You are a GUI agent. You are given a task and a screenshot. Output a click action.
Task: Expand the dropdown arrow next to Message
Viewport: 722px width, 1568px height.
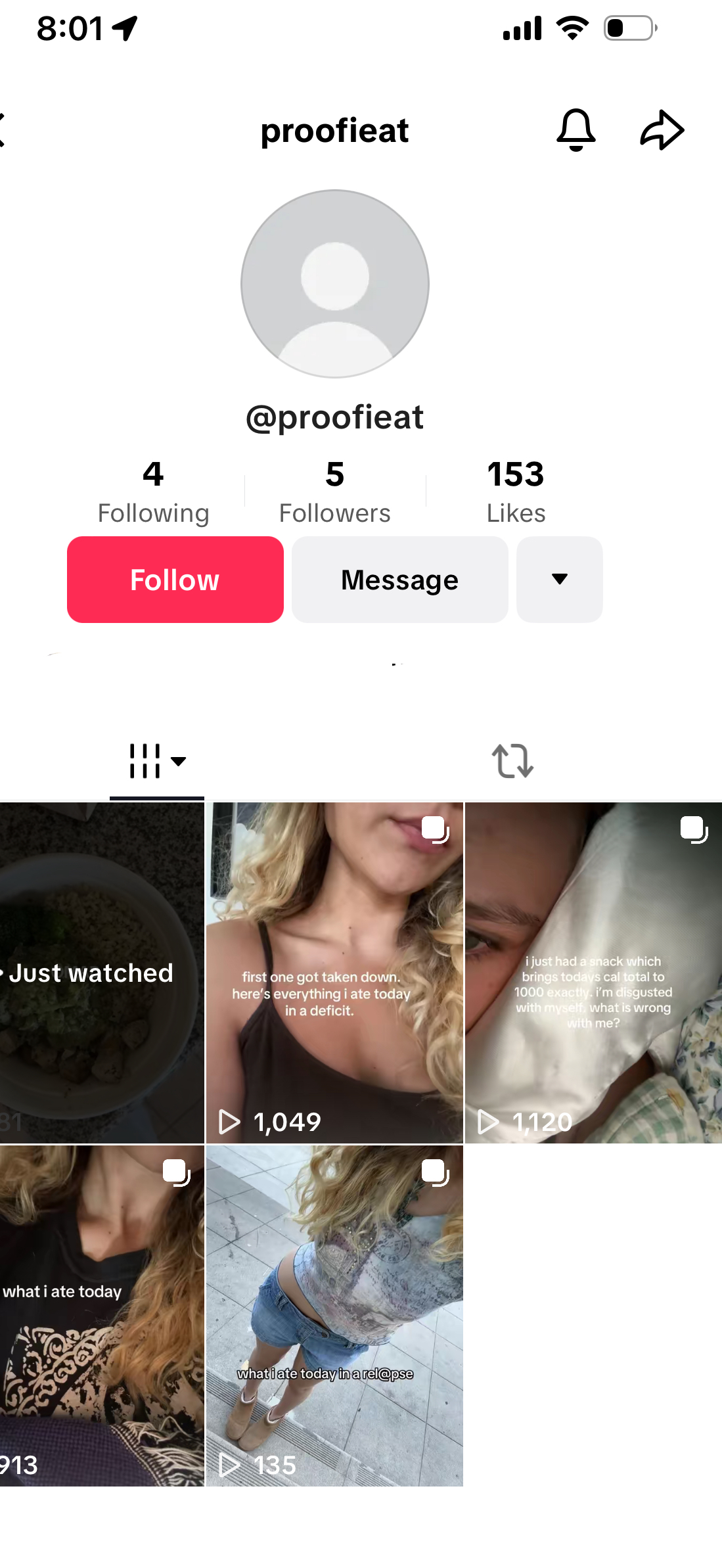click(560, 580)
